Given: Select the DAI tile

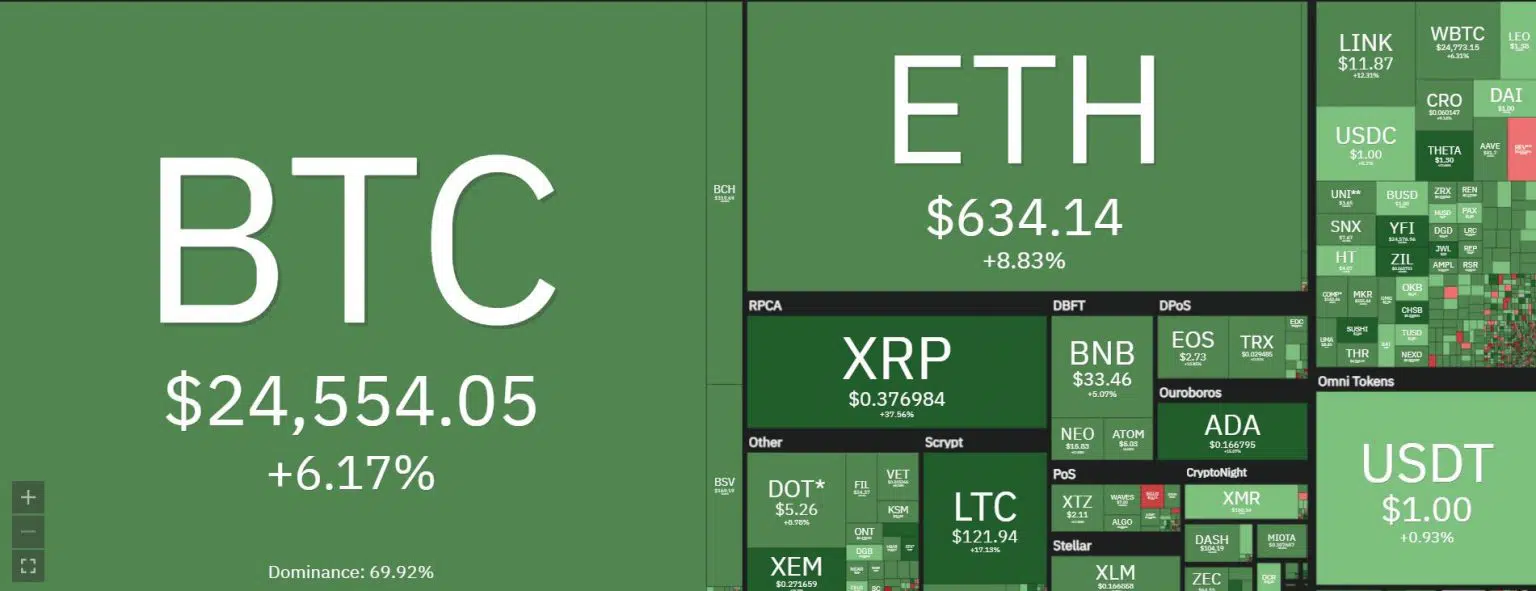Looking at the screenshot, I should point(1505,100).
